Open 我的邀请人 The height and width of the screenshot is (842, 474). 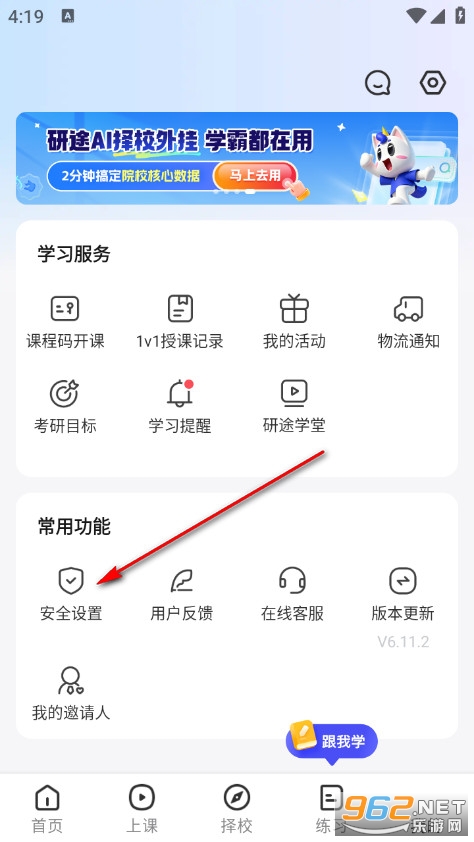tap(71, 694)
